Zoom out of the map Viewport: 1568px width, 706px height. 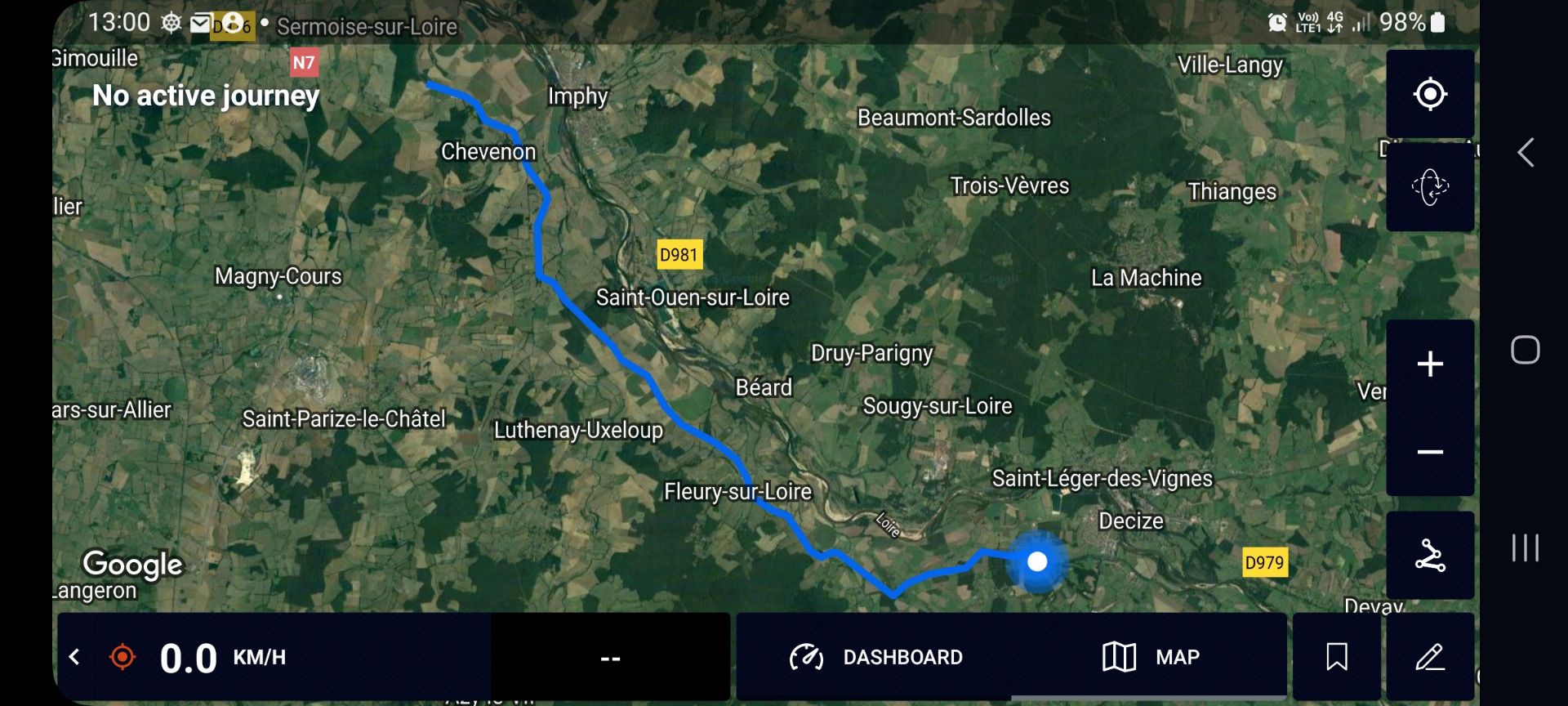tap(1429, 452)
